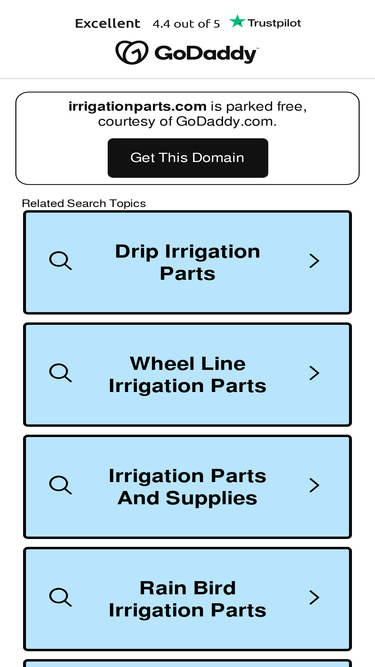View Rain Bird Irrigation Parts results
This screenshot has height=667, width=375.
point(188,599)
